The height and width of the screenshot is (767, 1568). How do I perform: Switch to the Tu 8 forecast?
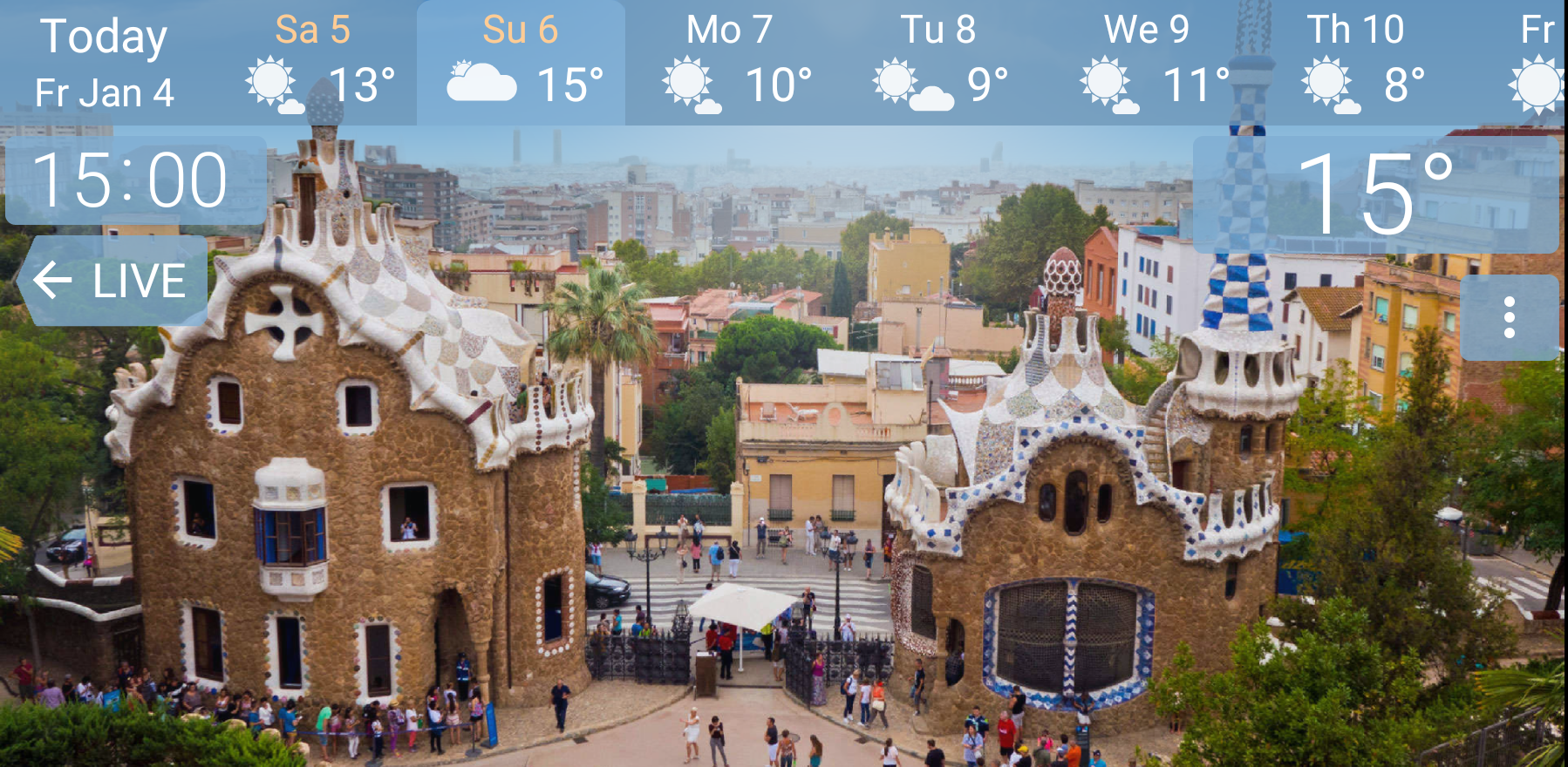938,63
